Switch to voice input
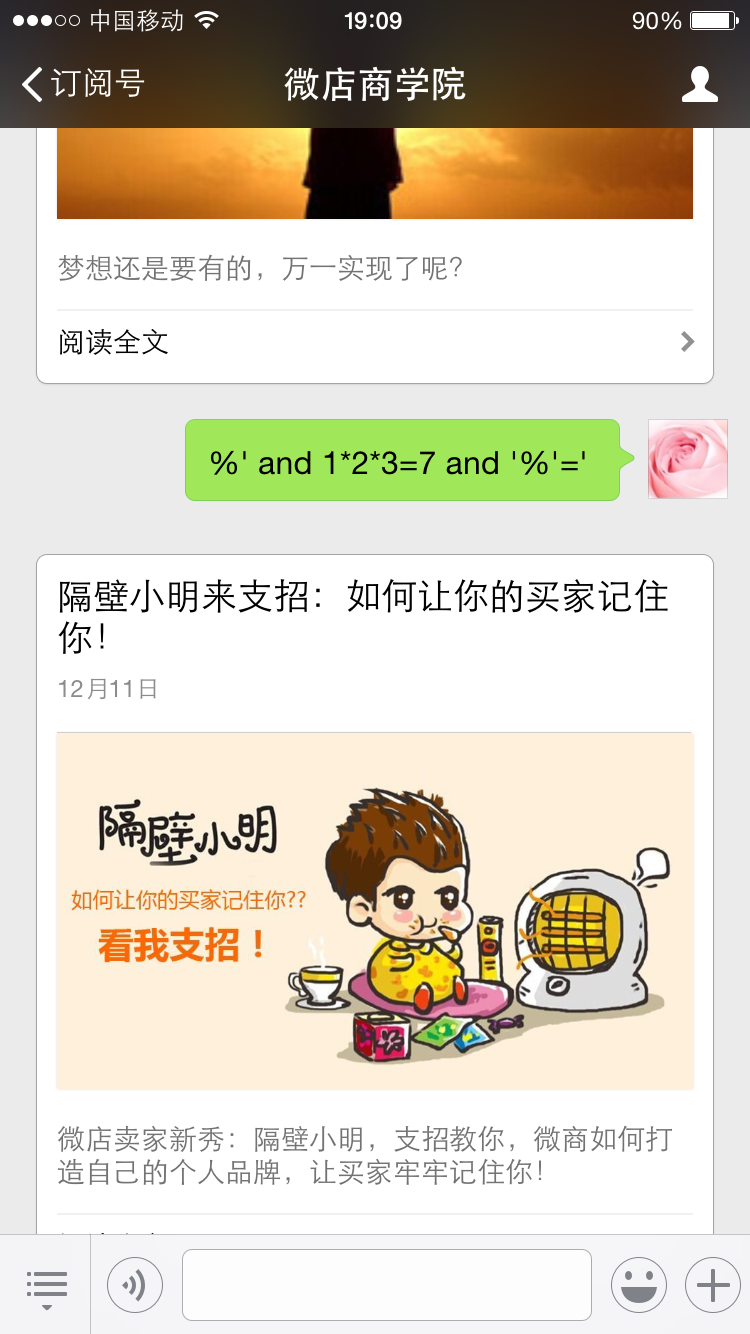The width and height of the screenshot is (750, 1334). [135, 1285]
